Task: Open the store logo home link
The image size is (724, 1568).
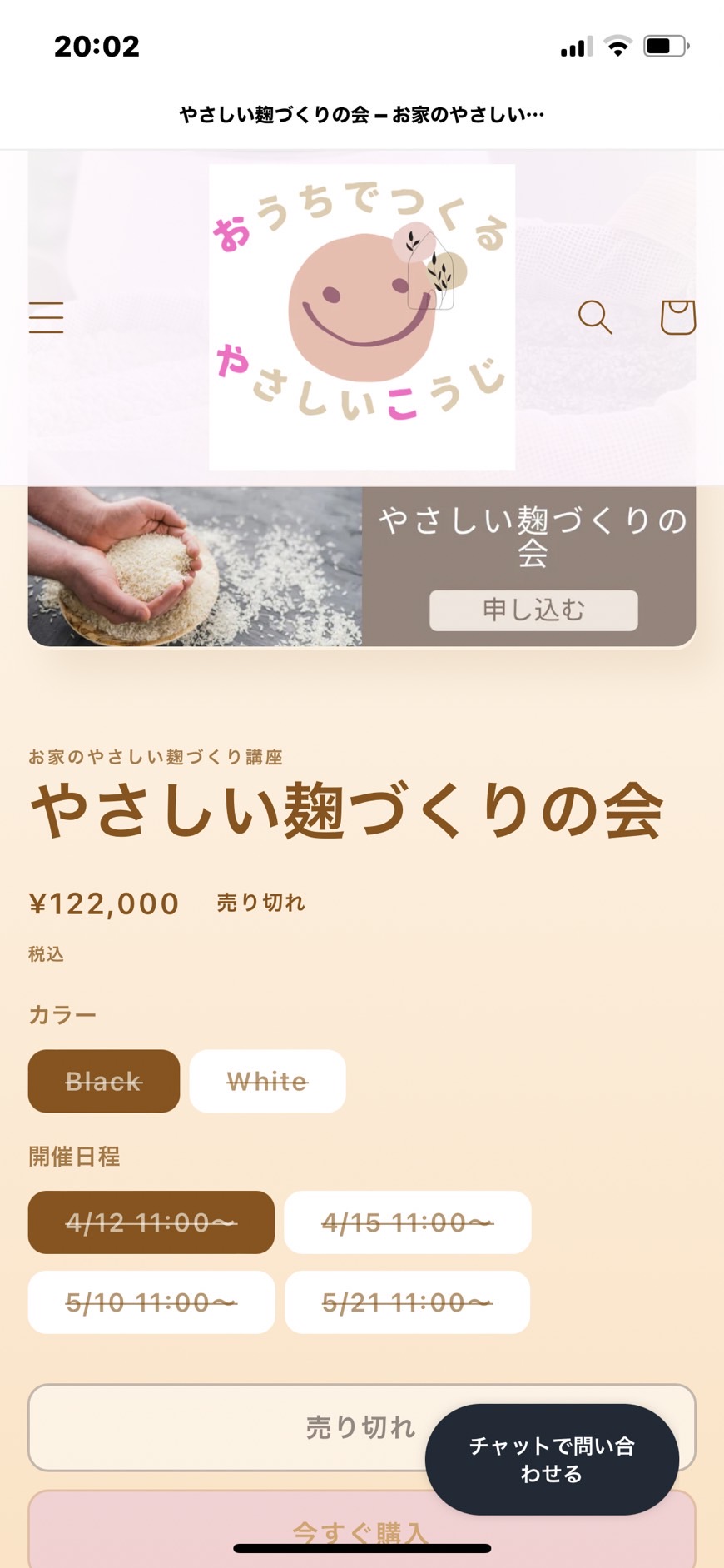Action: point(362,317)
